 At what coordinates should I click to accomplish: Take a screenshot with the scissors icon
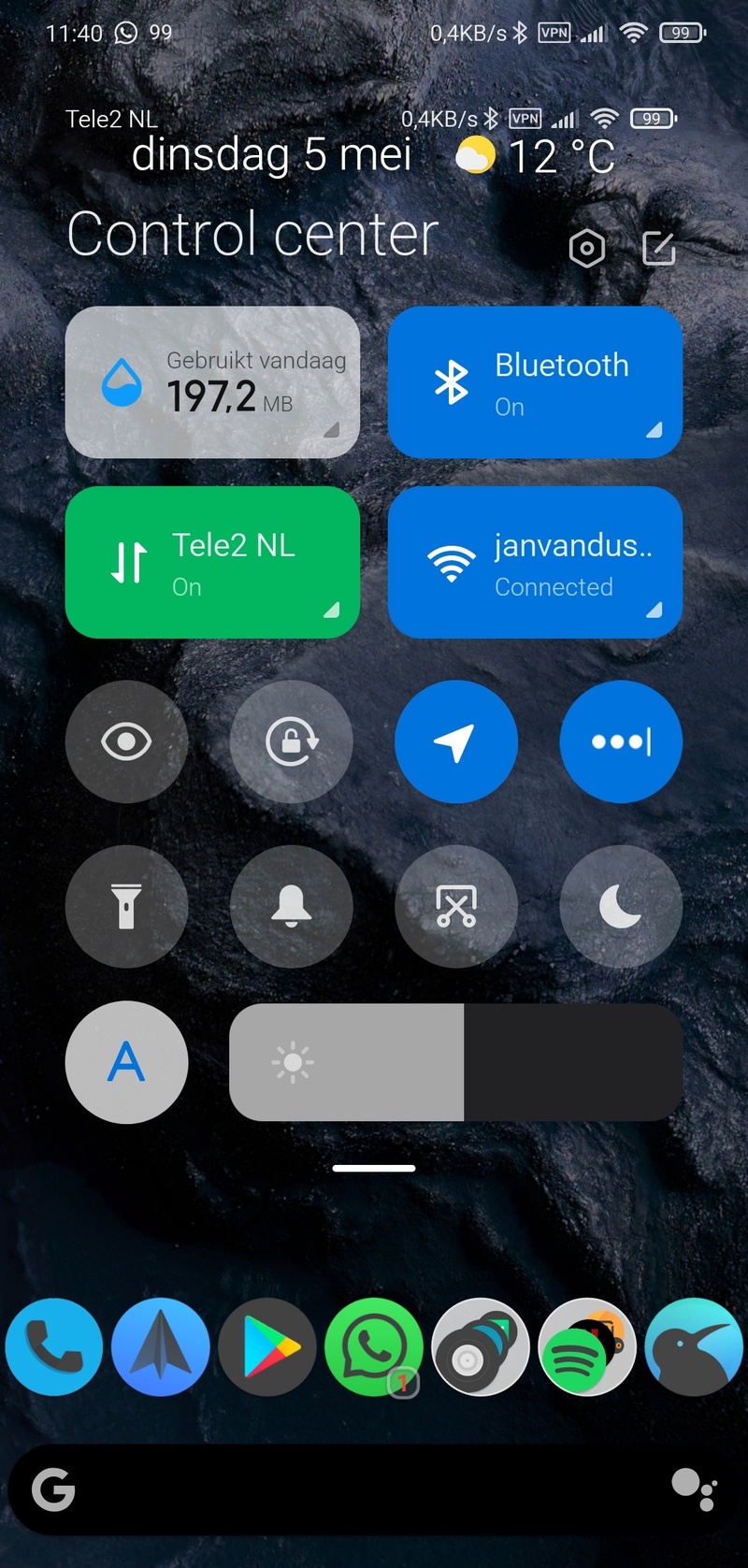(456, 906)
